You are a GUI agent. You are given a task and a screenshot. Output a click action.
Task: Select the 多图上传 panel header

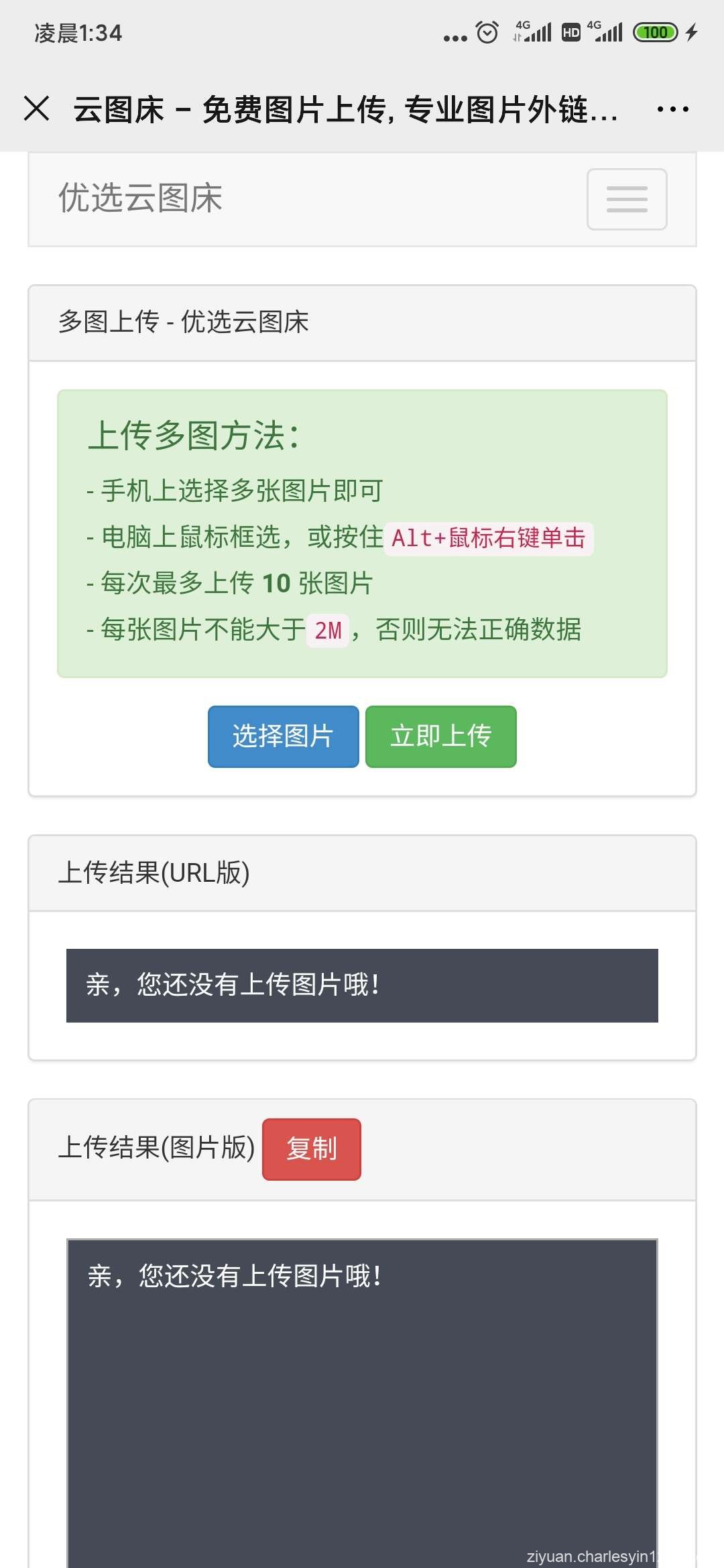(x=182, y=322)
